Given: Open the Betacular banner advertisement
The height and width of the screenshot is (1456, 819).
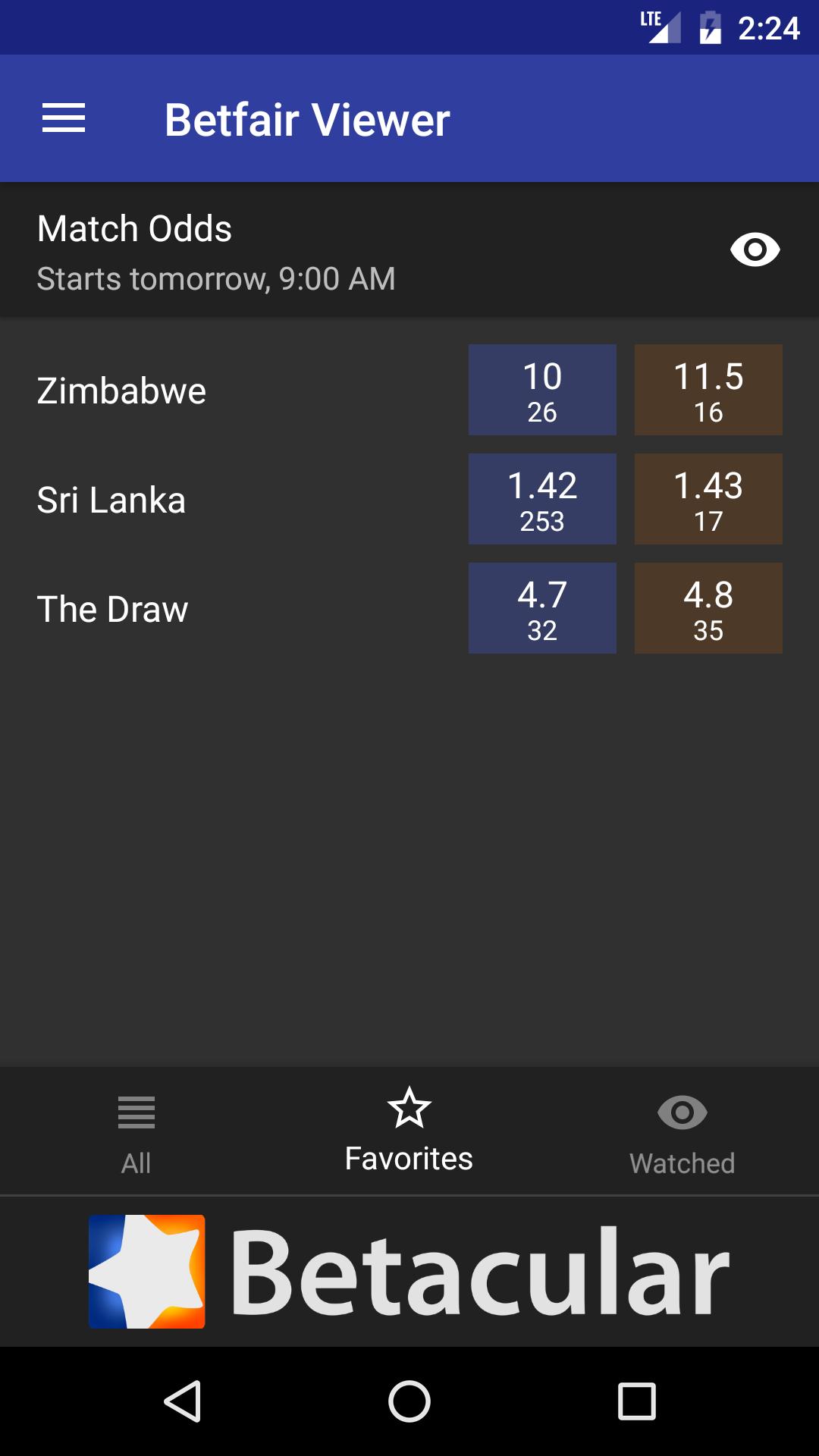Looking at the screenshot, I should point(409,1272).
